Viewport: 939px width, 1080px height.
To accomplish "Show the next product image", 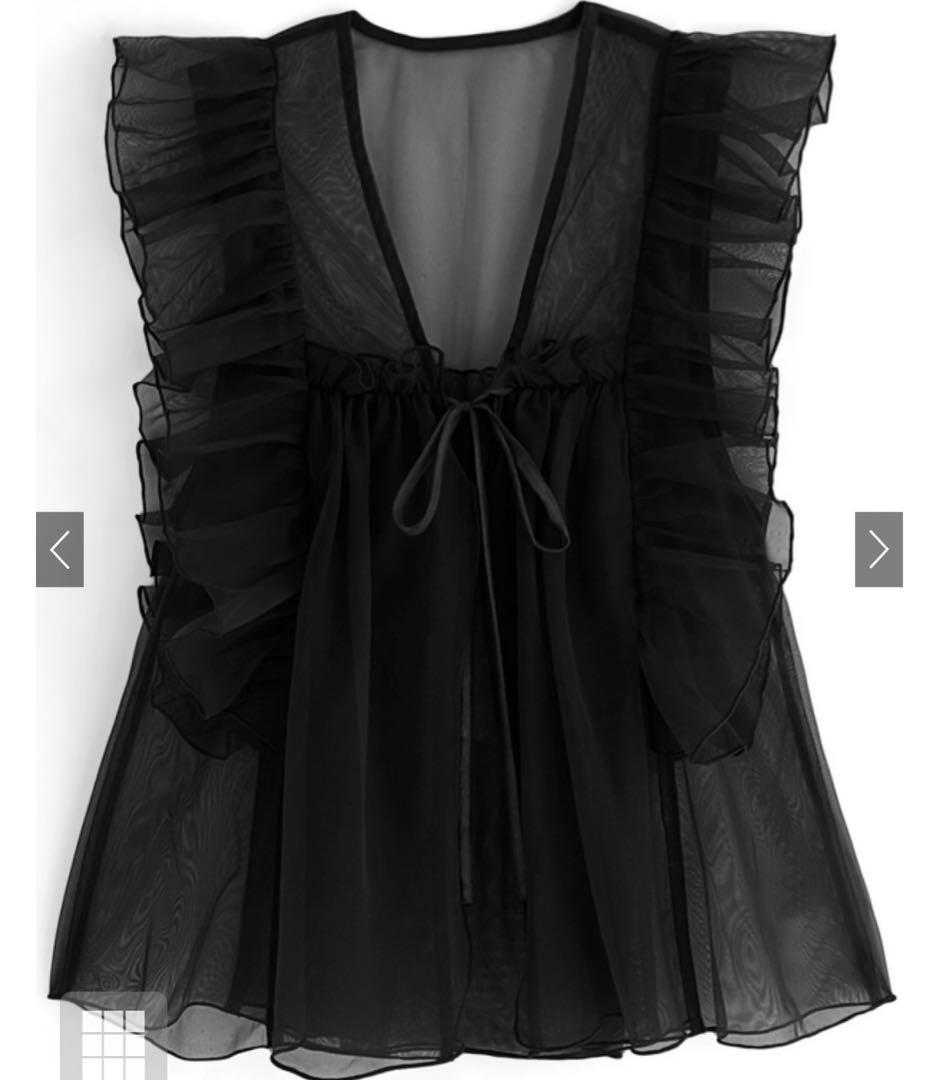I will pyautogui.click(x=878, y=549).
